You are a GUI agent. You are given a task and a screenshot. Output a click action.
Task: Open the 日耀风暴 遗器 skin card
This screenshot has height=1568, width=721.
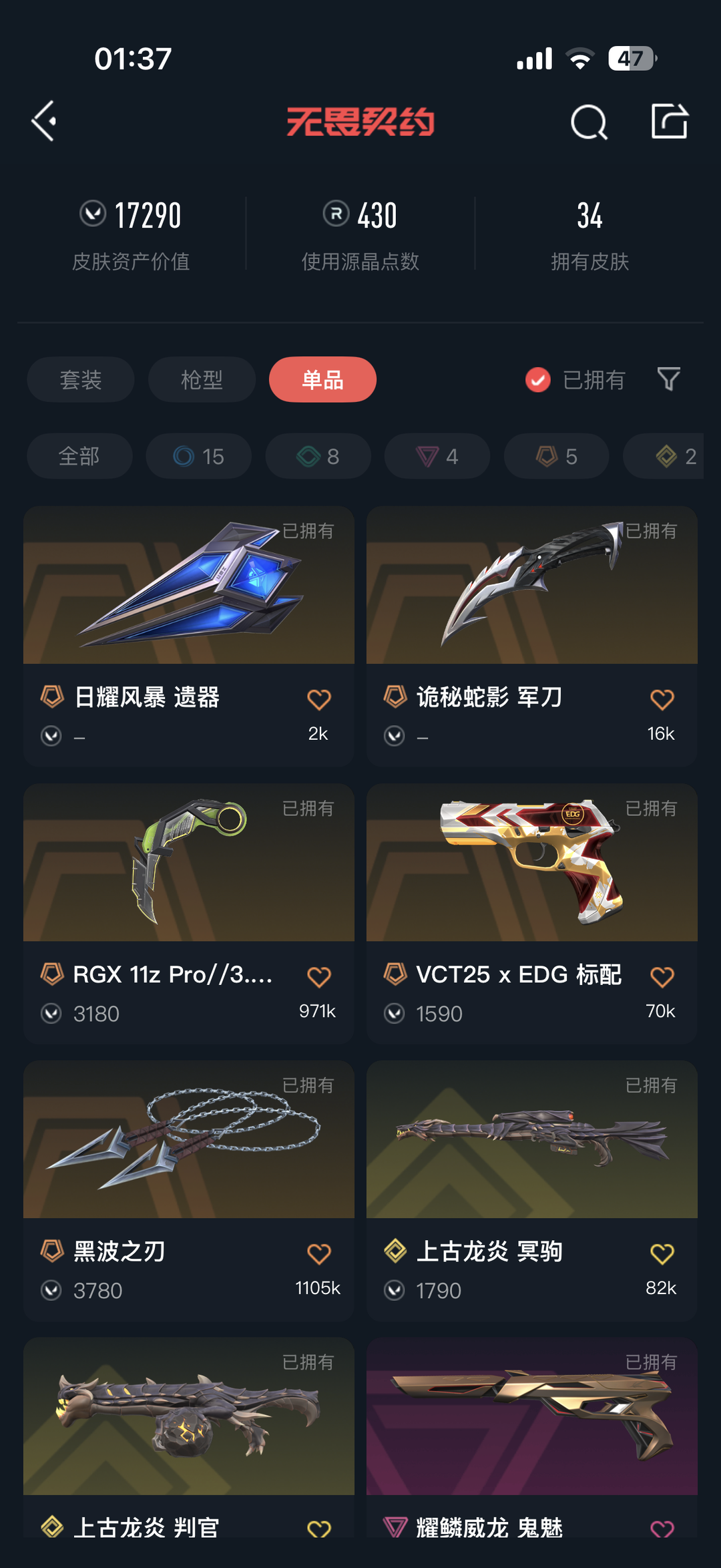coord(189,636)
